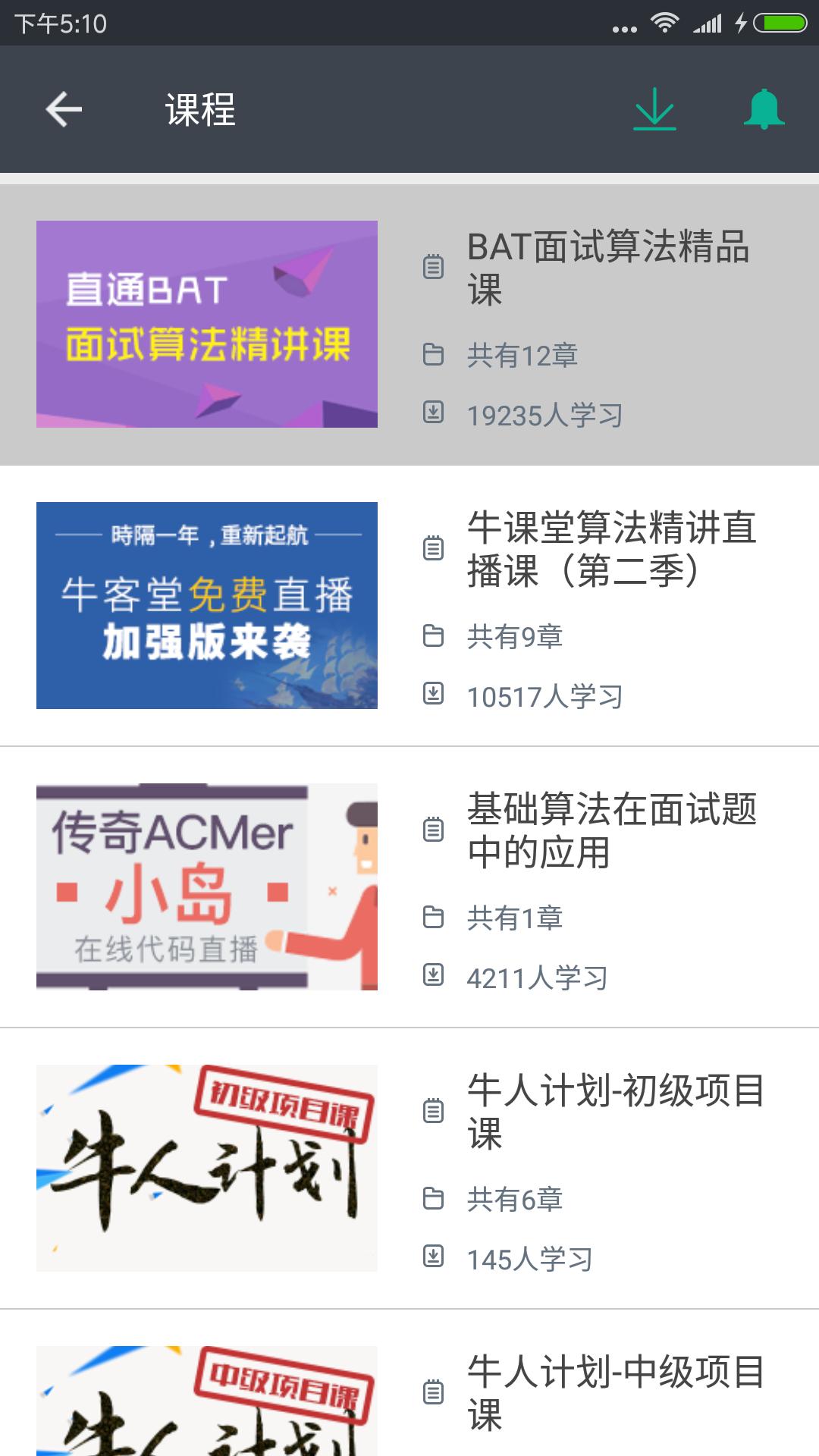The width and height of the screenshot is (819, 1456).
Task: Tap the back arrow in the title bar
Action: tap(64, 108)
